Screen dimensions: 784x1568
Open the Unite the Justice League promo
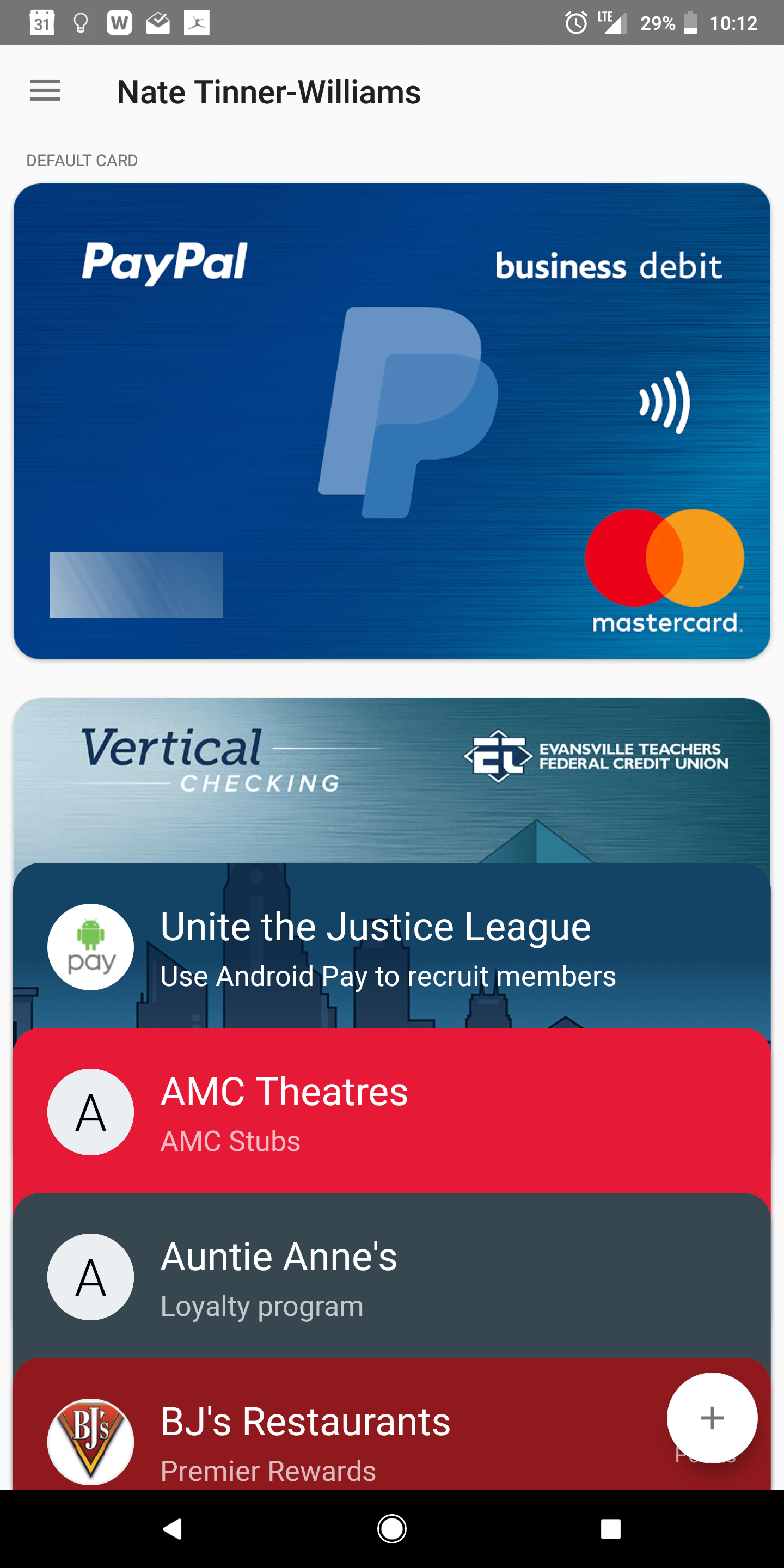[x=392, y=947]
